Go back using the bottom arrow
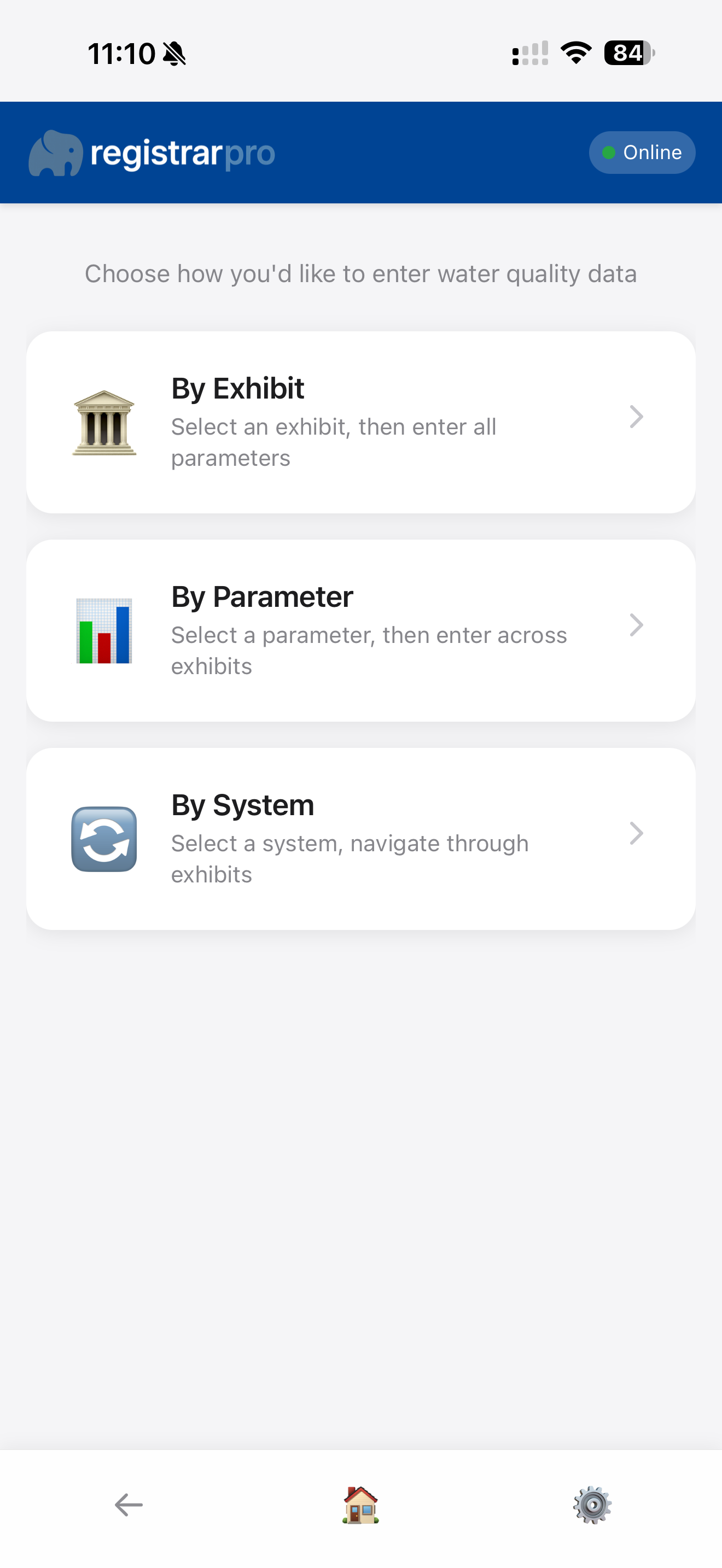 coord(129,1504)
